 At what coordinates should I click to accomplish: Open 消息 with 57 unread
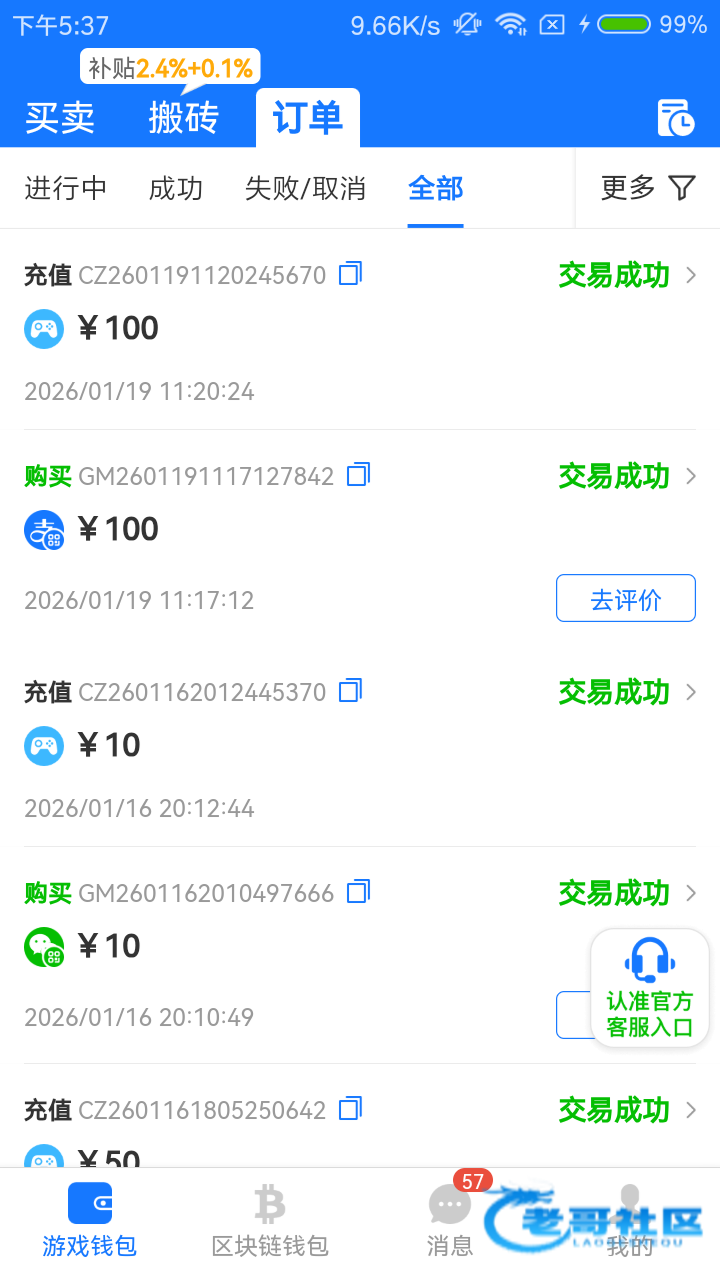click(450, 1220)
